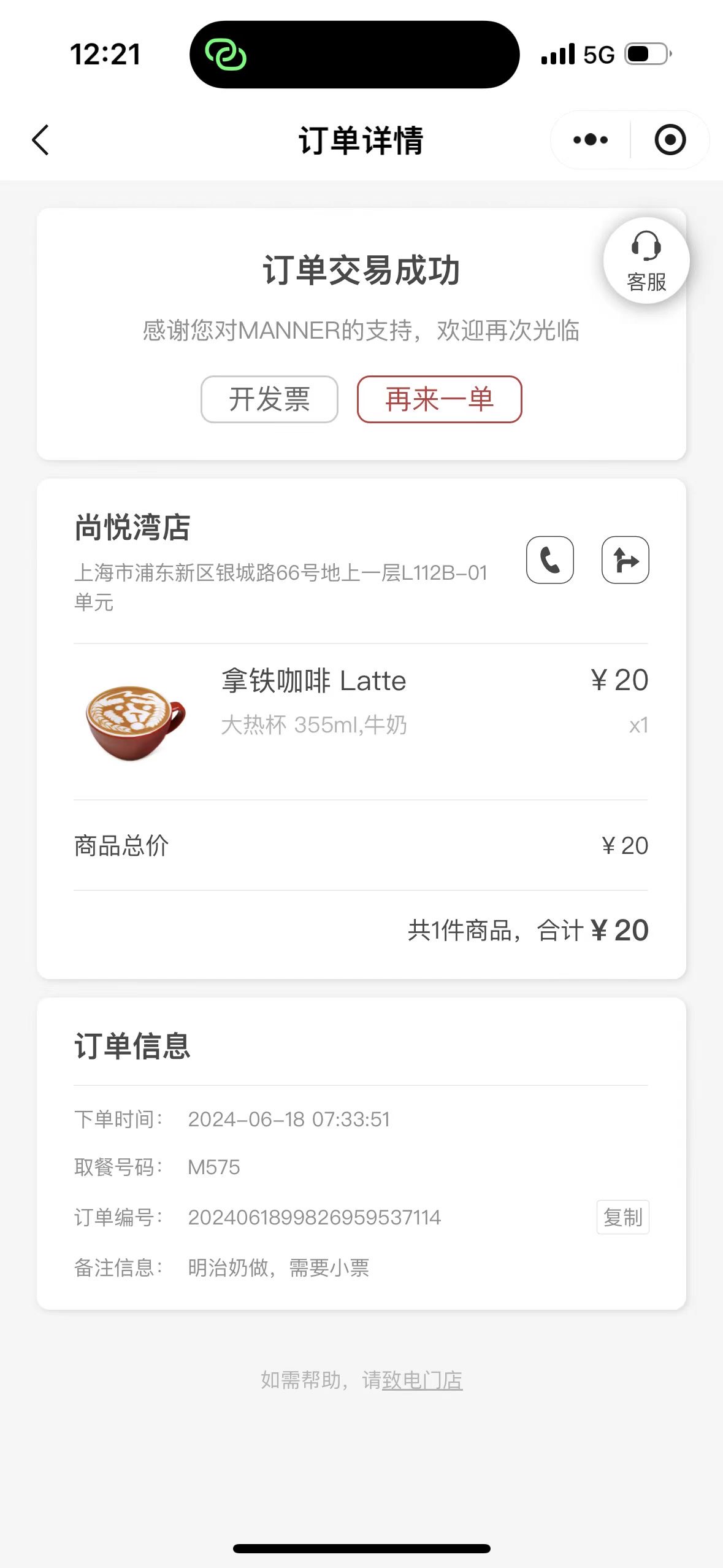Open navigation directions to the store

click(625, 559)
